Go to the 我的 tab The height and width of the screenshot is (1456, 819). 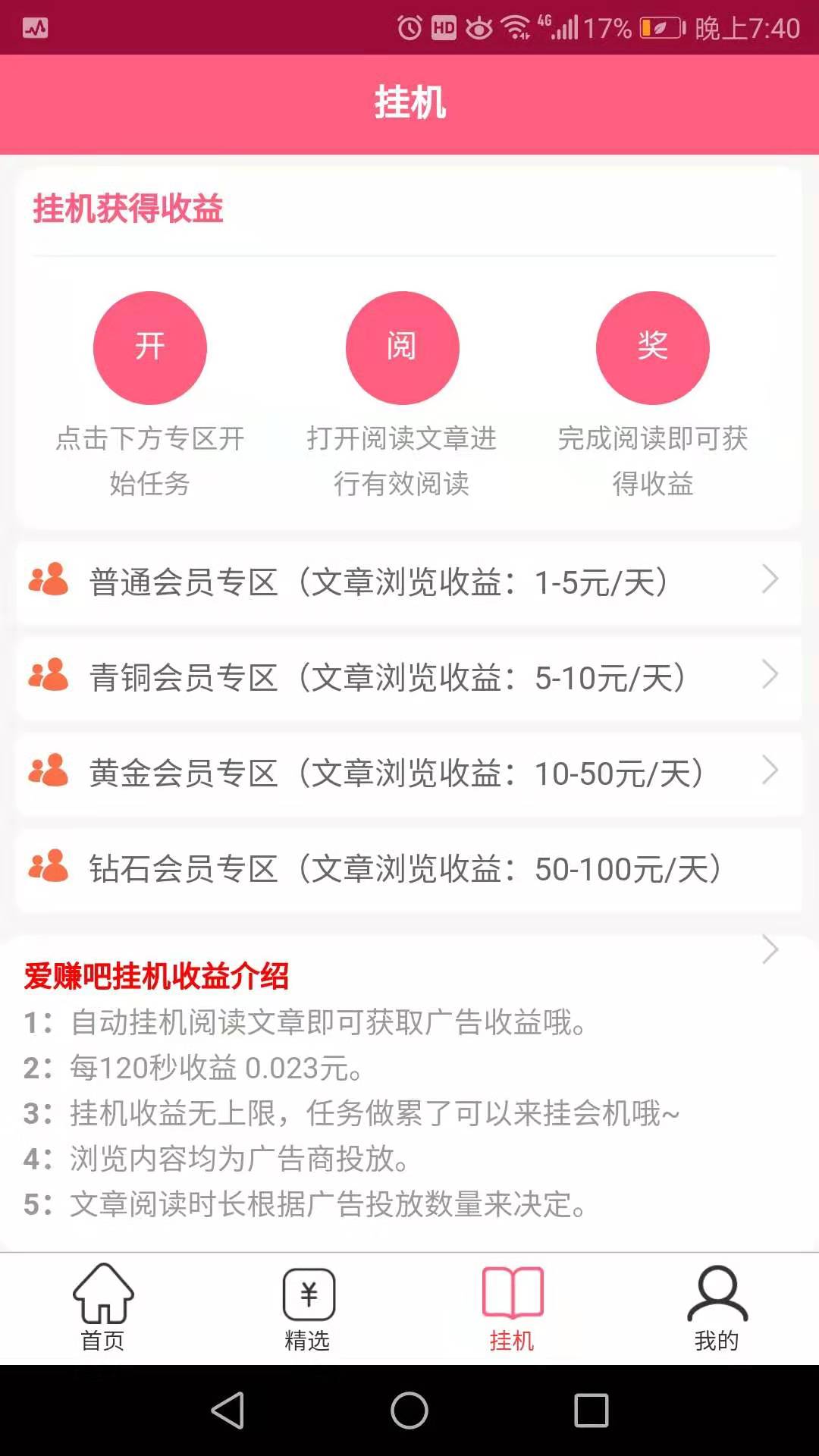717,1308
